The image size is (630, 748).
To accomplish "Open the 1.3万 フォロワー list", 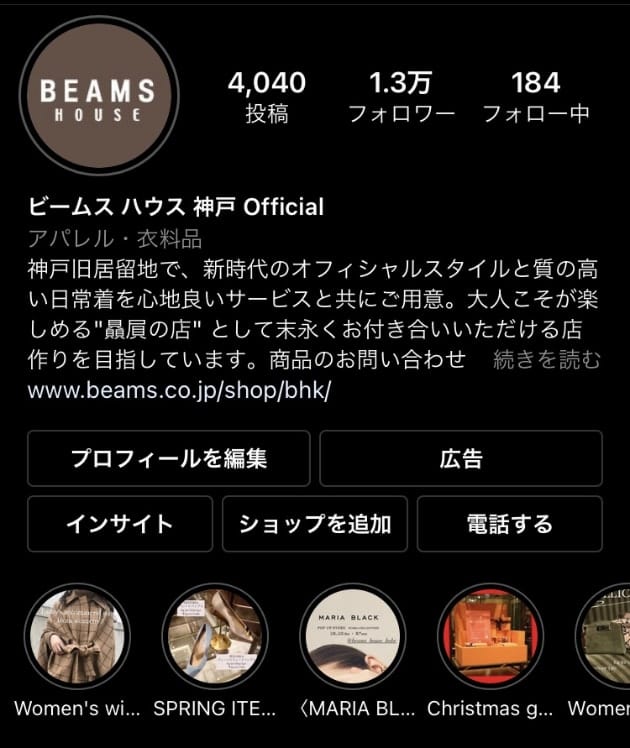I will click(x=400, y=96).
